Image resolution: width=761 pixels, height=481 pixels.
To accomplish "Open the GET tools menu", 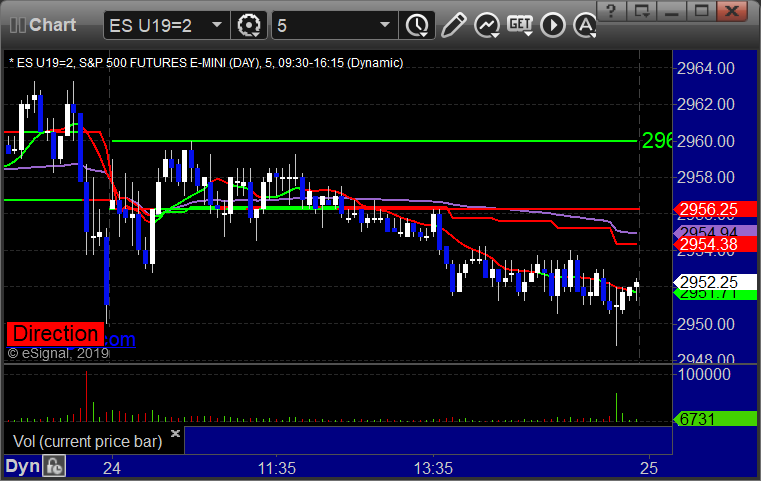I will click(519, 23).
